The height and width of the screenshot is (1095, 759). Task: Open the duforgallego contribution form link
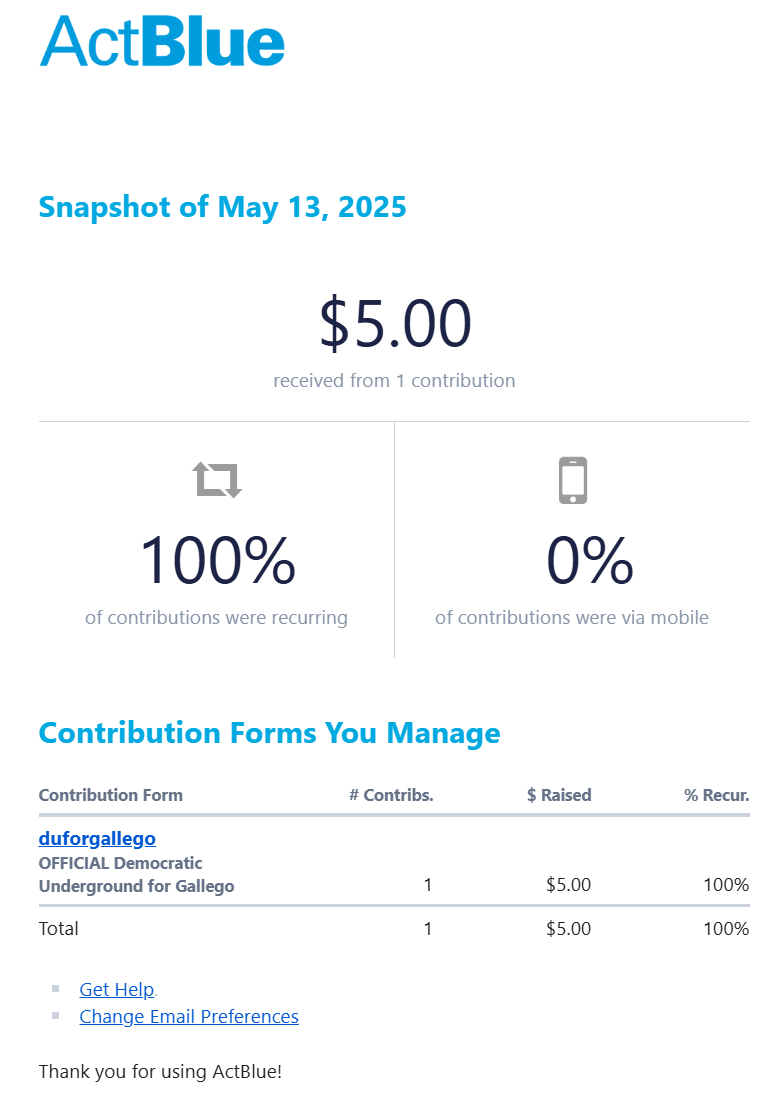(x=97, y=838)
